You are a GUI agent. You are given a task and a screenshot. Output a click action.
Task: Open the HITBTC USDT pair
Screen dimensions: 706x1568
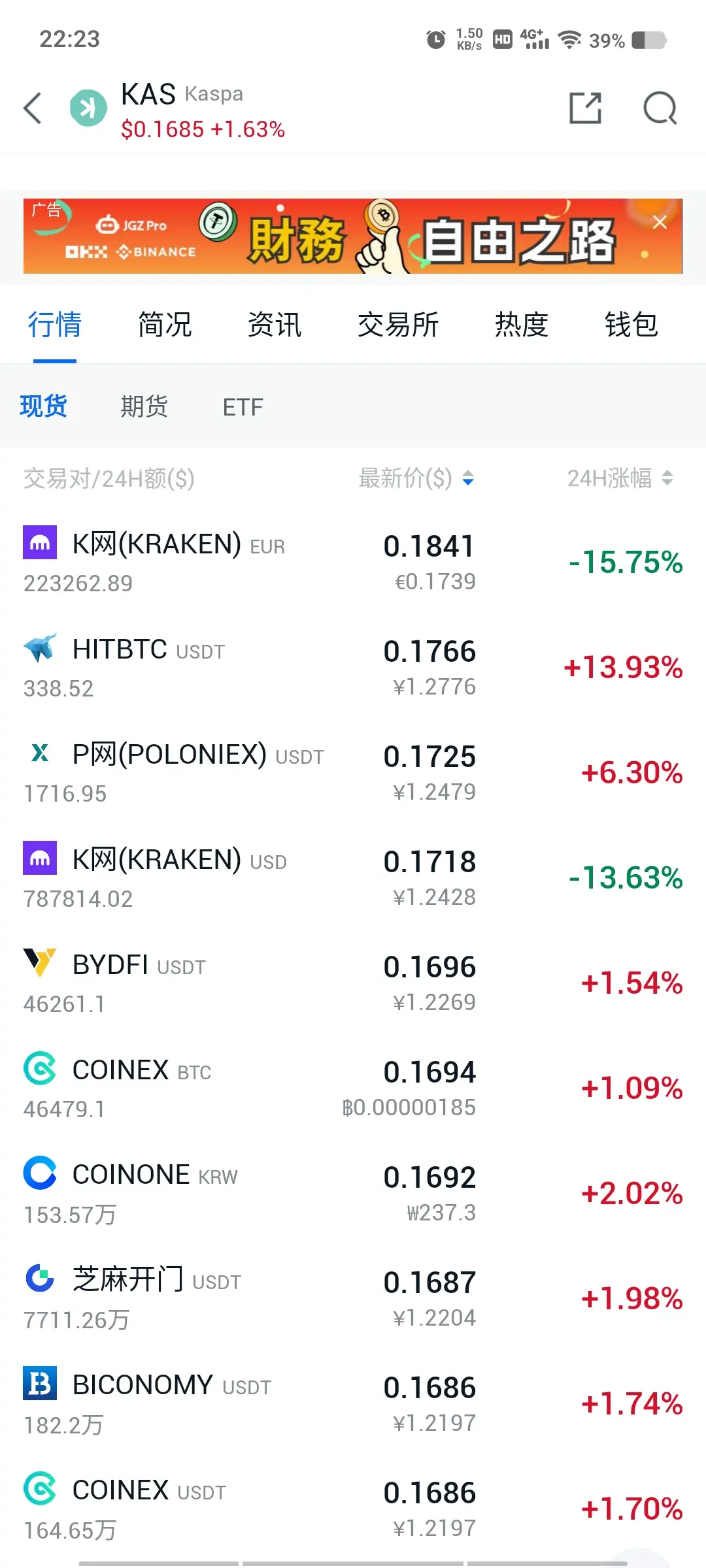point(353,667)
